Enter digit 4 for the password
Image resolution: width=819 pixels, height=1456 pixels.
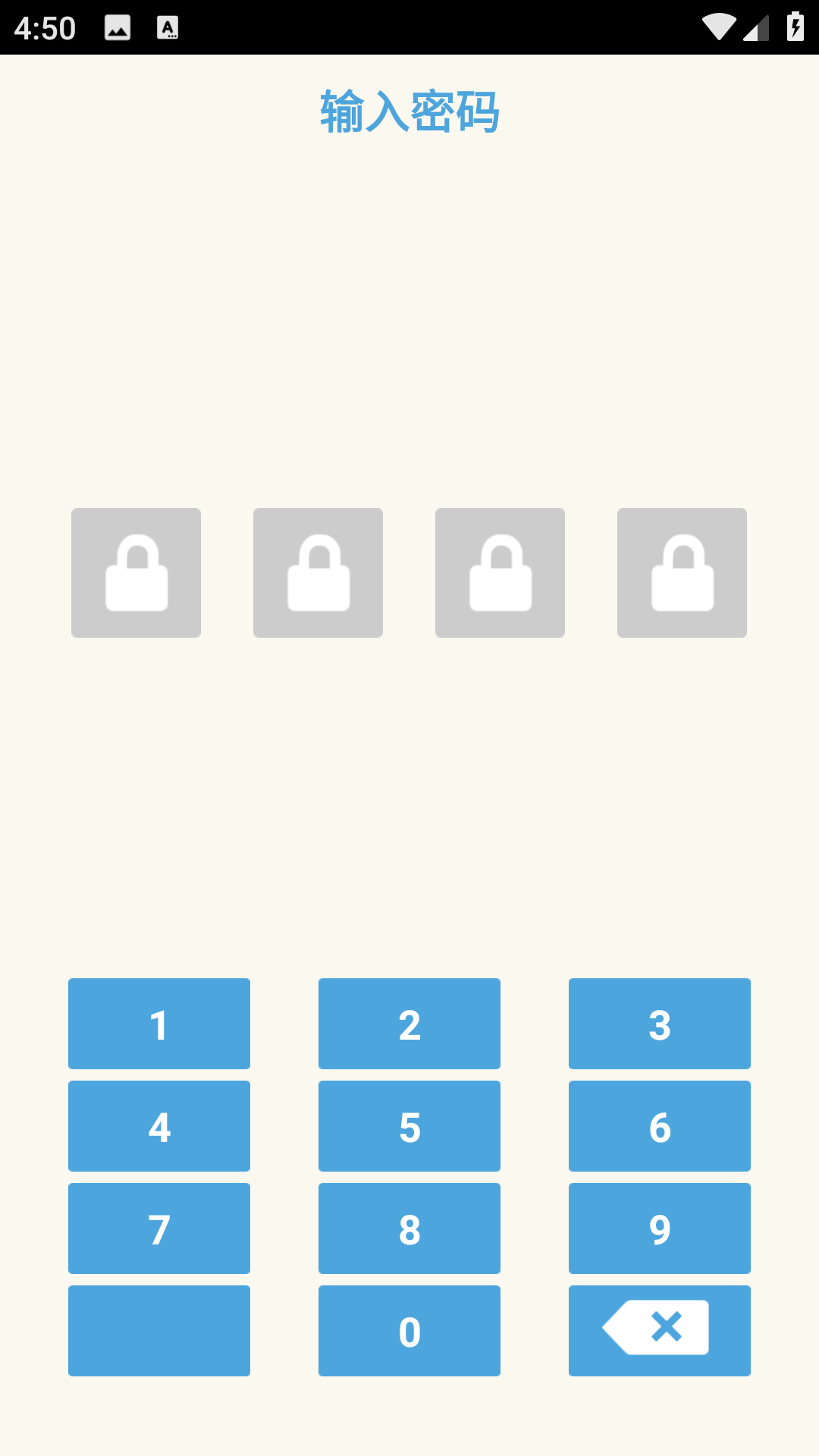point(159,1126)
